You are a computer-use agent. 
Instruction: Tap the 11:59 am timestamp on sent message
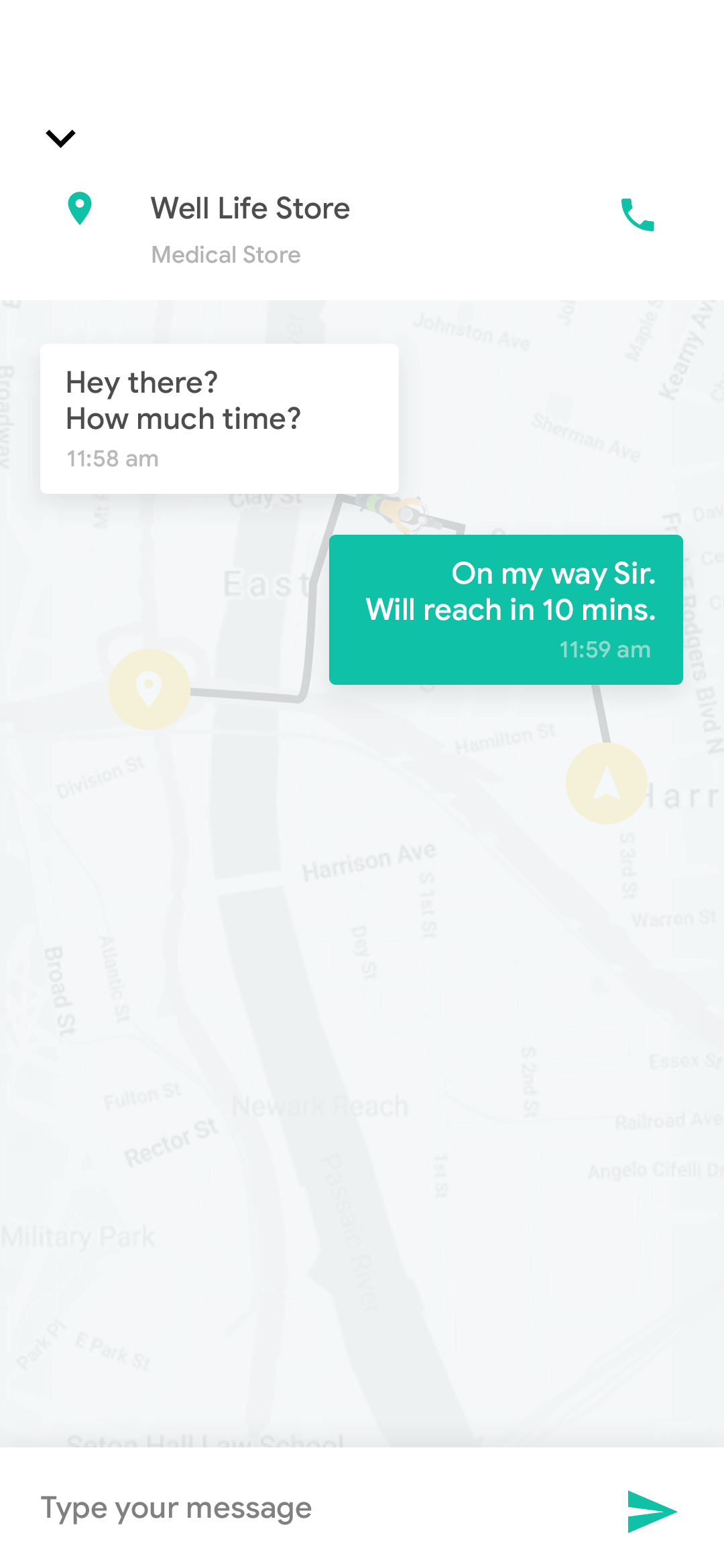pos(604,649)
